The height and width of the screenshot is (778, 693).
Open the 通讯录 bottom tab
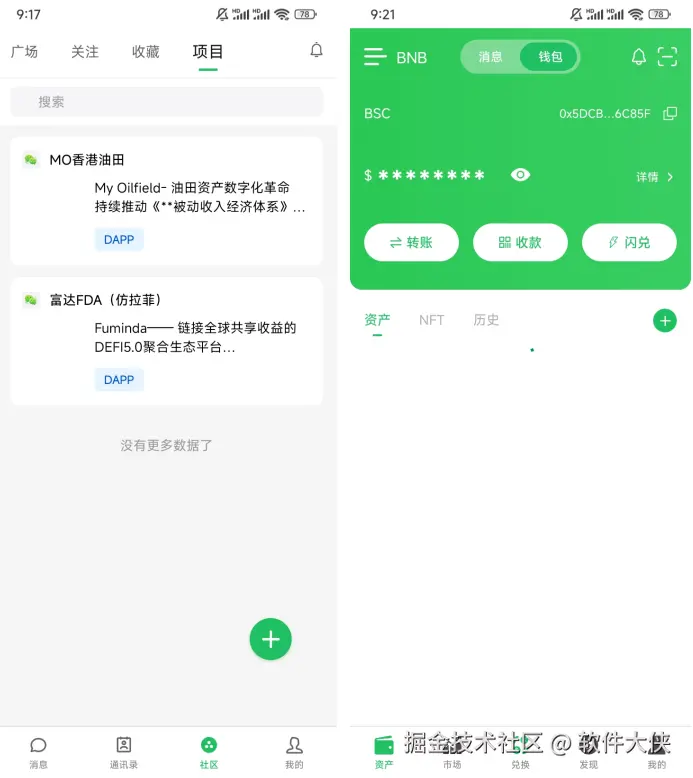click(123, 751)
